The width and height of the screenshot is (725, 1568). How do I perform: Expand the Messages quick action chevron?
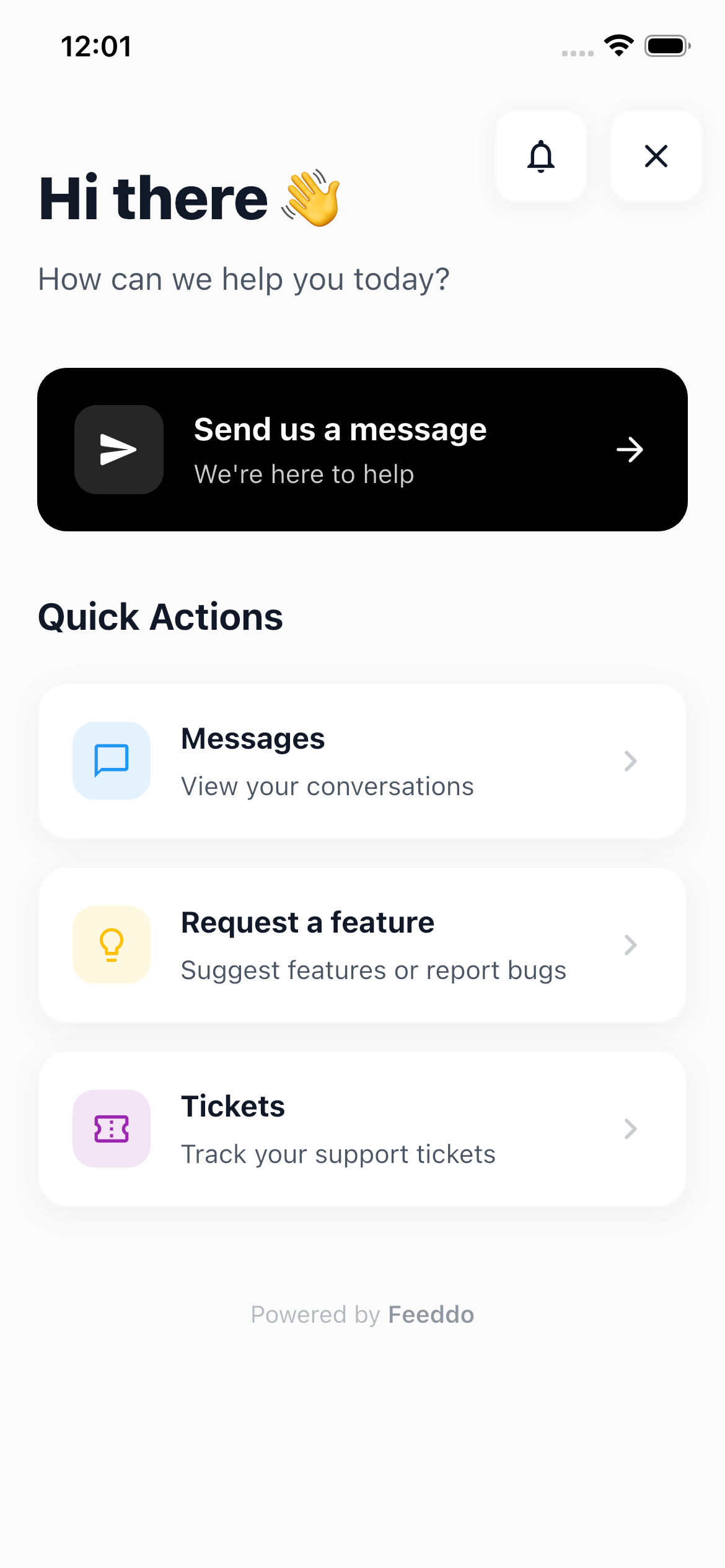630,760
